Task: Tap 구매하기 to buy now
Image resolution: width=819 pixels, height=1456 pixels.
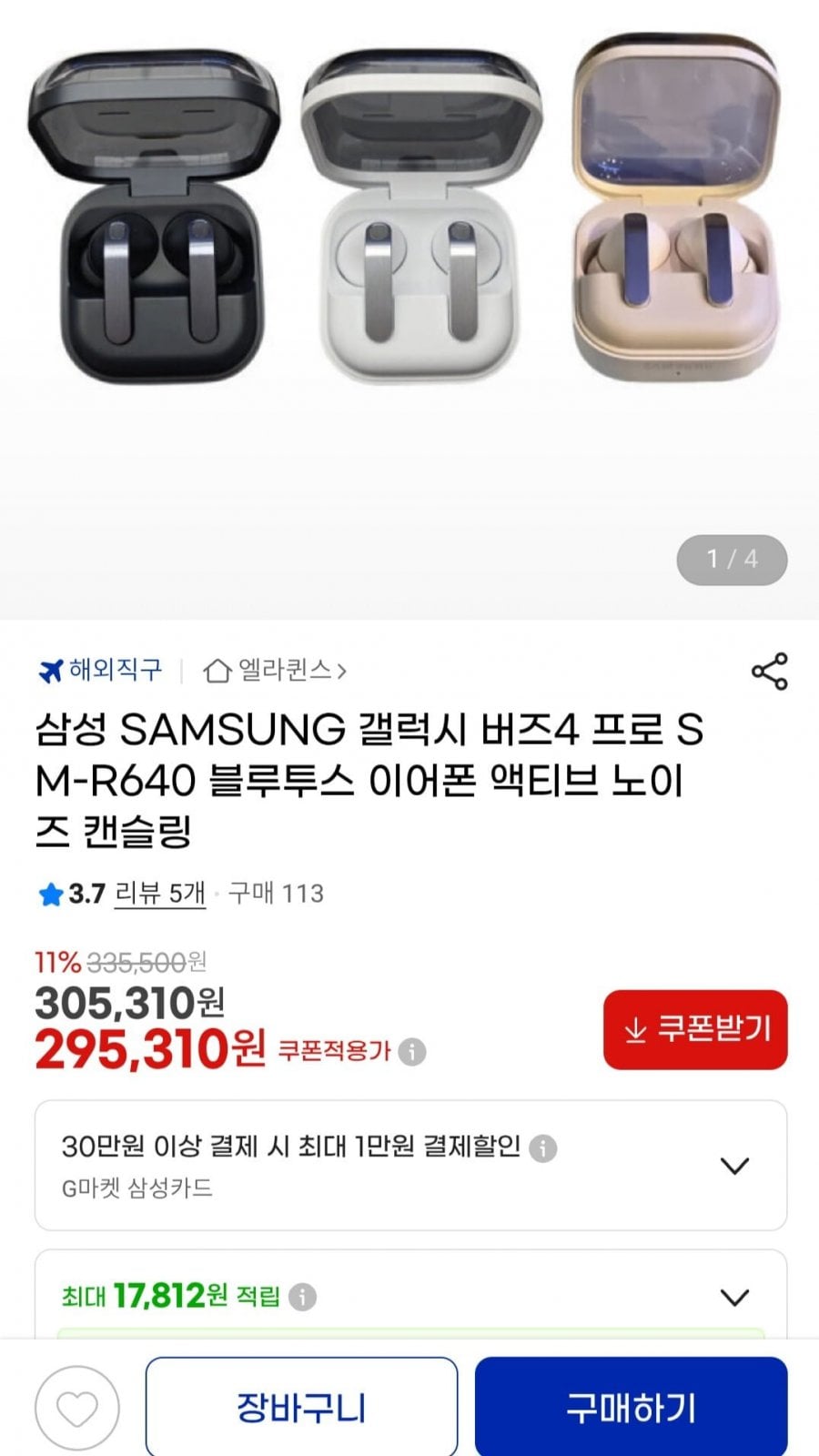Action: 630,1408
